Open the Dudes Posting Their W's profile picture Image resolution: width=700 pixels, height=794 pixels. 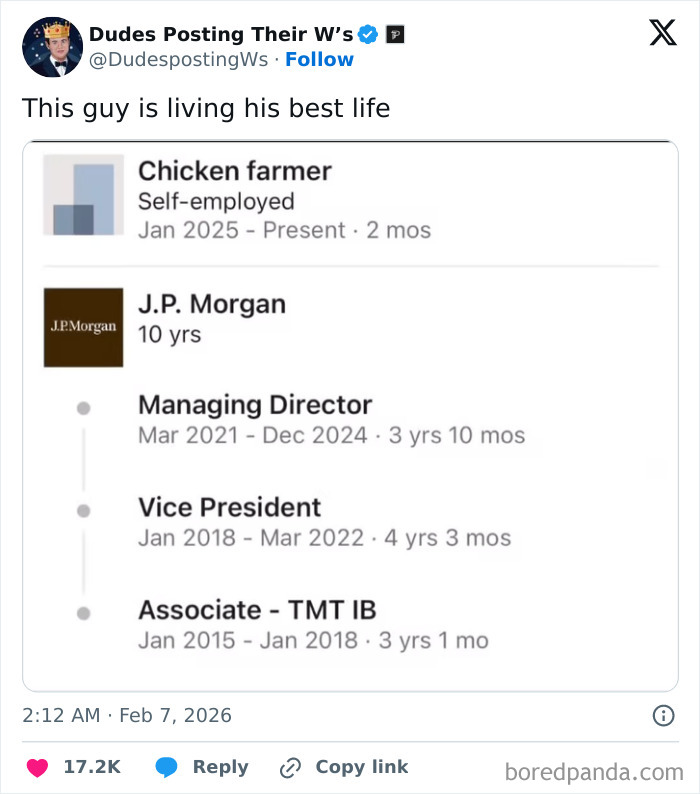click(52, 47)
